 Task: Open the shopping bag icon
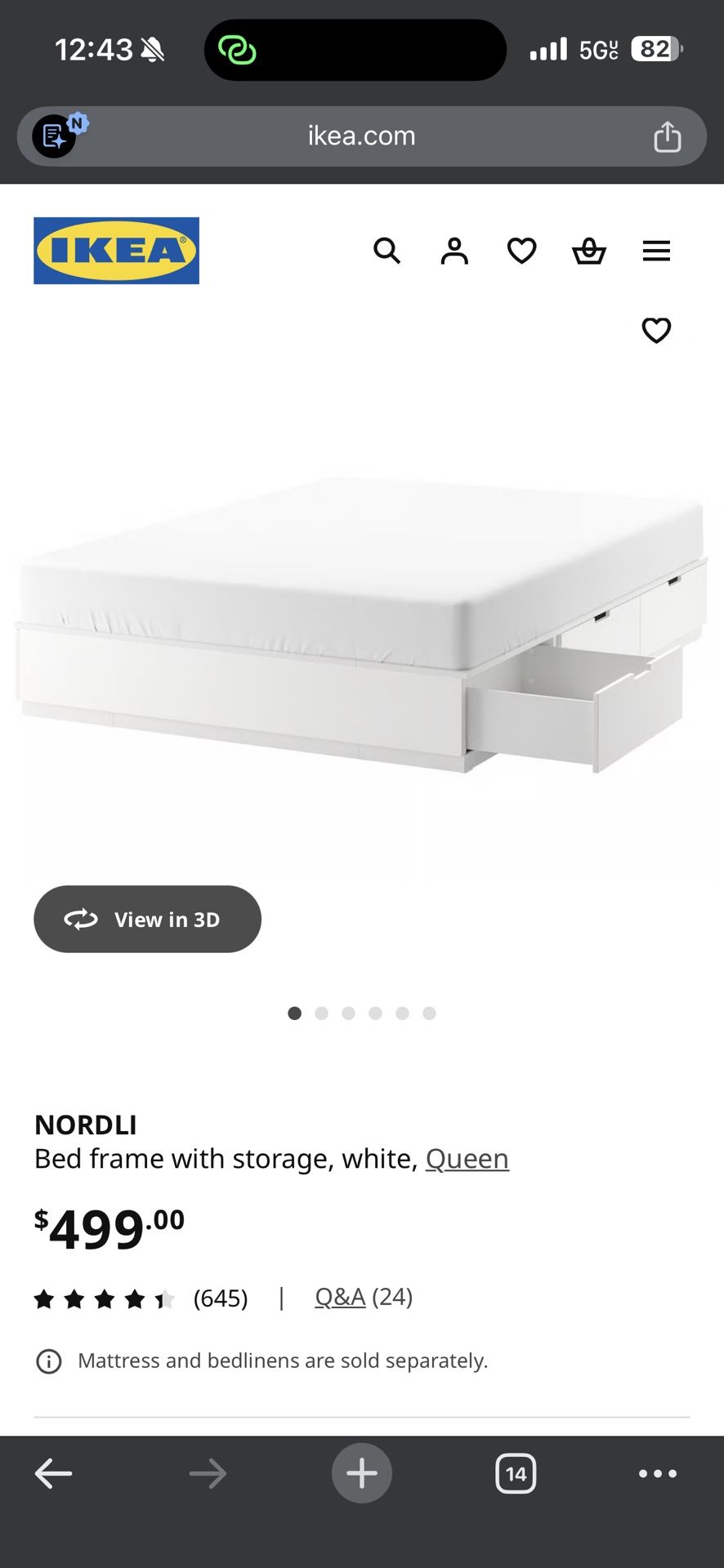589,251
